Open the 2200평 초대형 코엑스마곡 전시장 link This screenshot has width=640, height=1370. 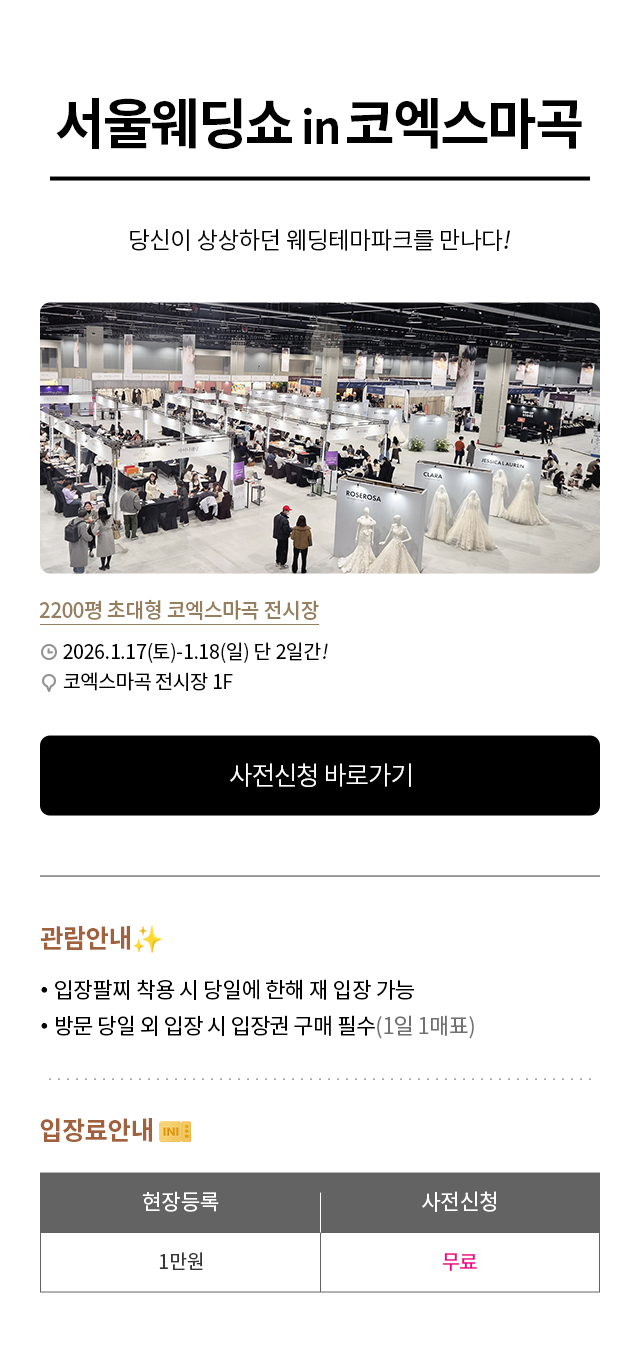179,610
